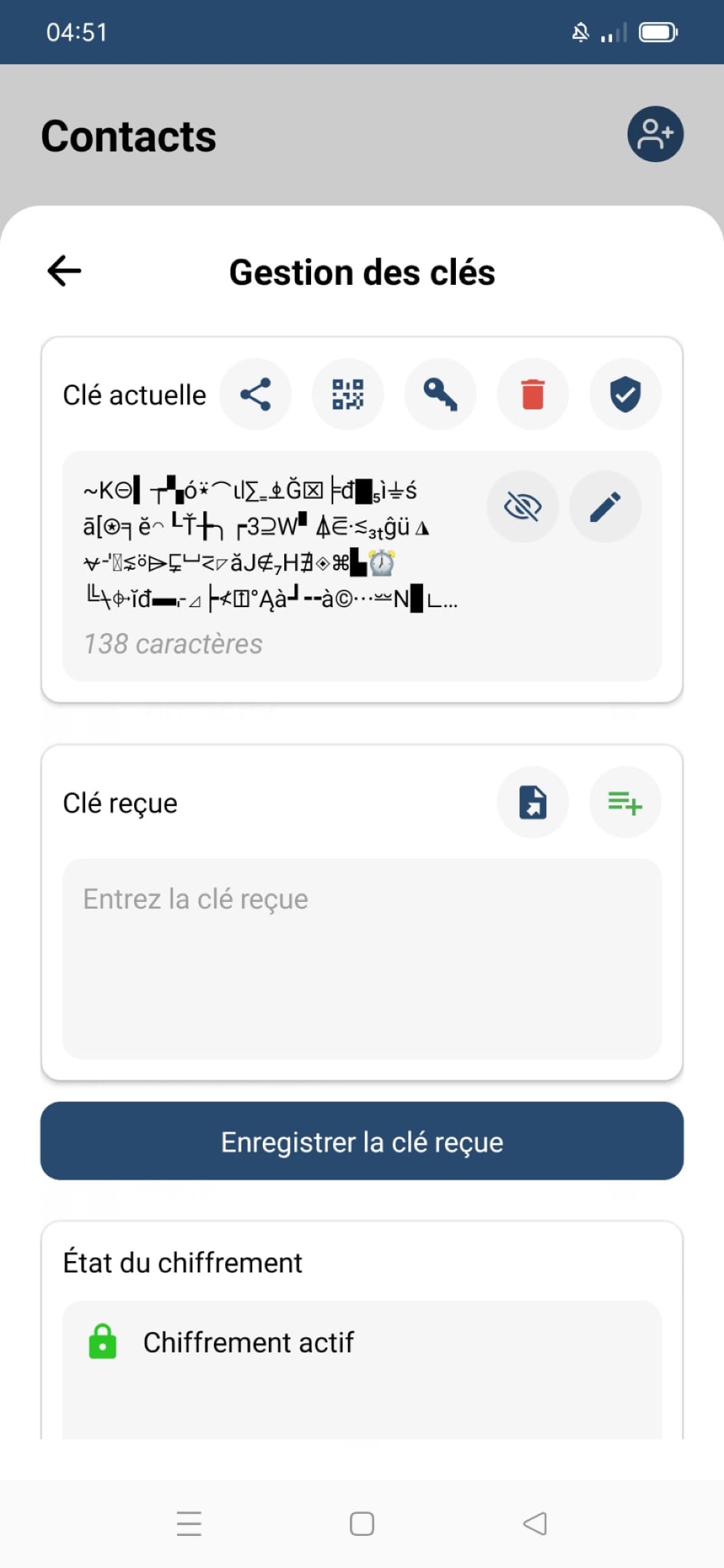Edit the current key
Image resolution: width=724 pixels, height=1568 pixels.
[x=604, y=507]
